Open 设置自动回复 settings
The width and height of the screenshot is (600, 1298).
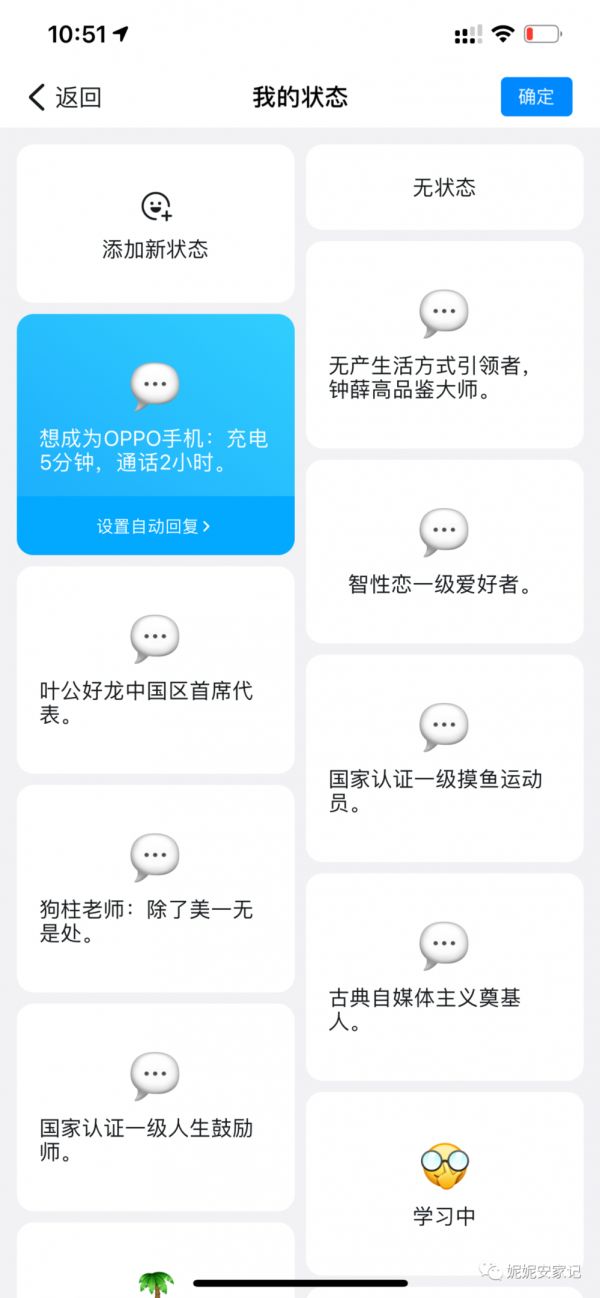click(x=155, y=526)
